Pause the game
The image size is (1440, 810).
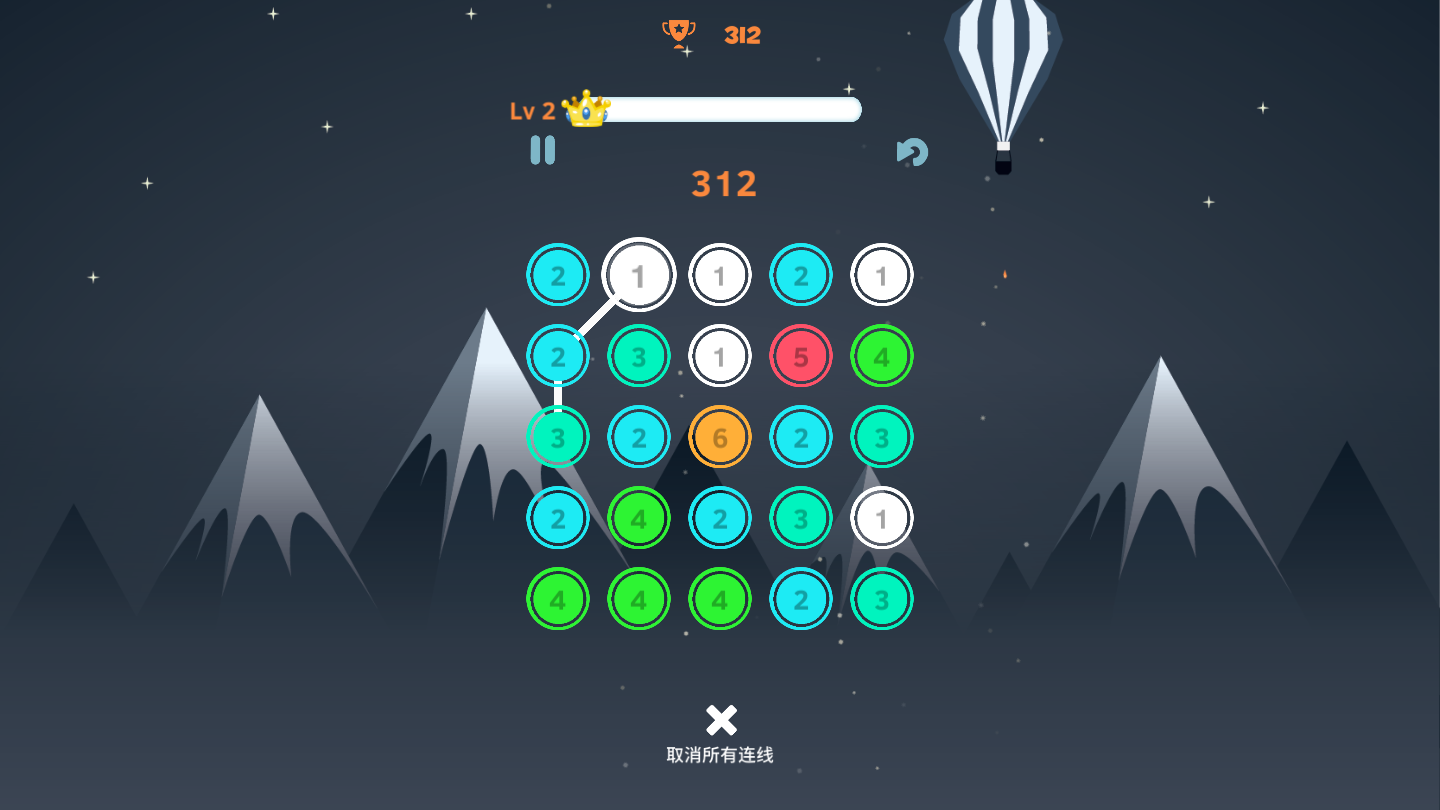coord(542,150)
